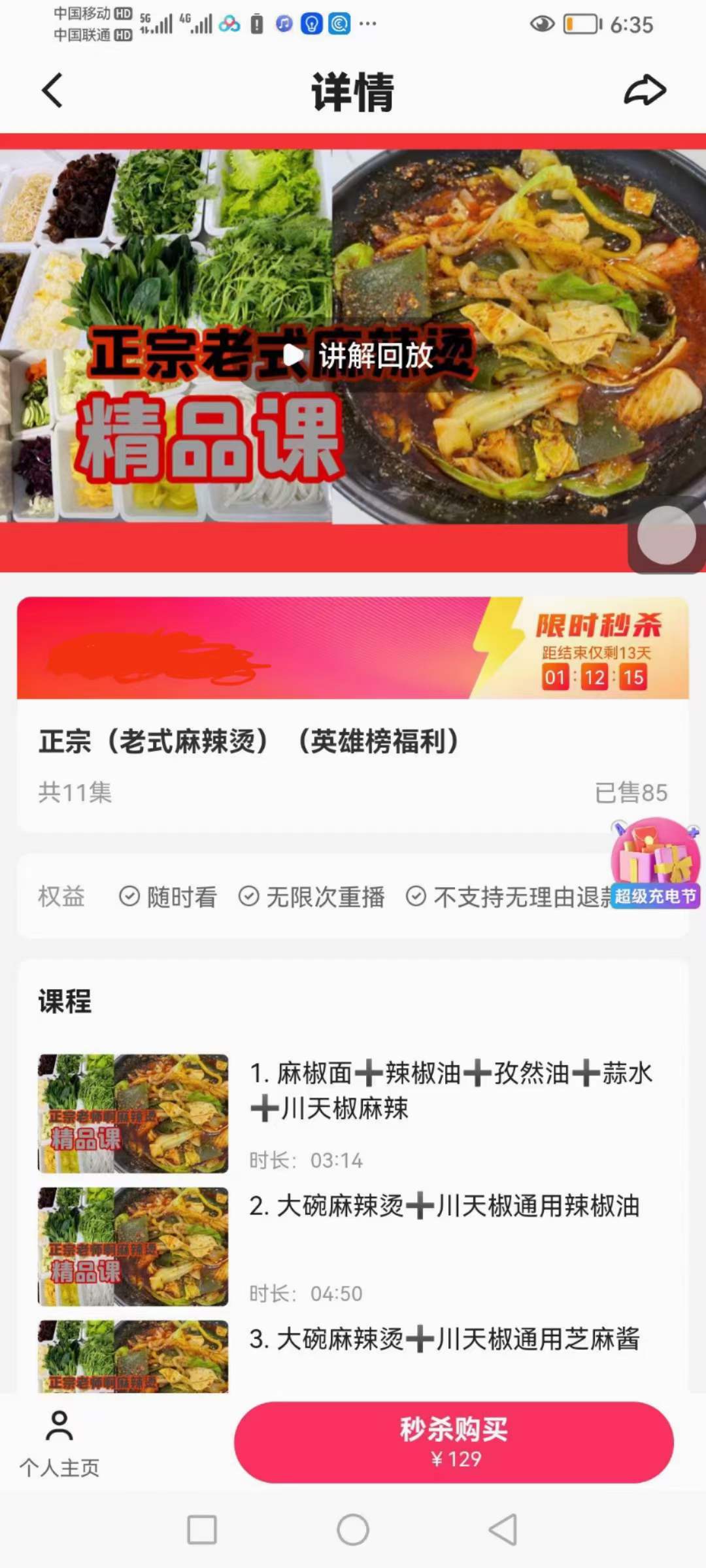Tap the 不支持无理由退款 checkmark
Screen dimensions: 706x1568
pyautogui.click(x=417, y=896)
